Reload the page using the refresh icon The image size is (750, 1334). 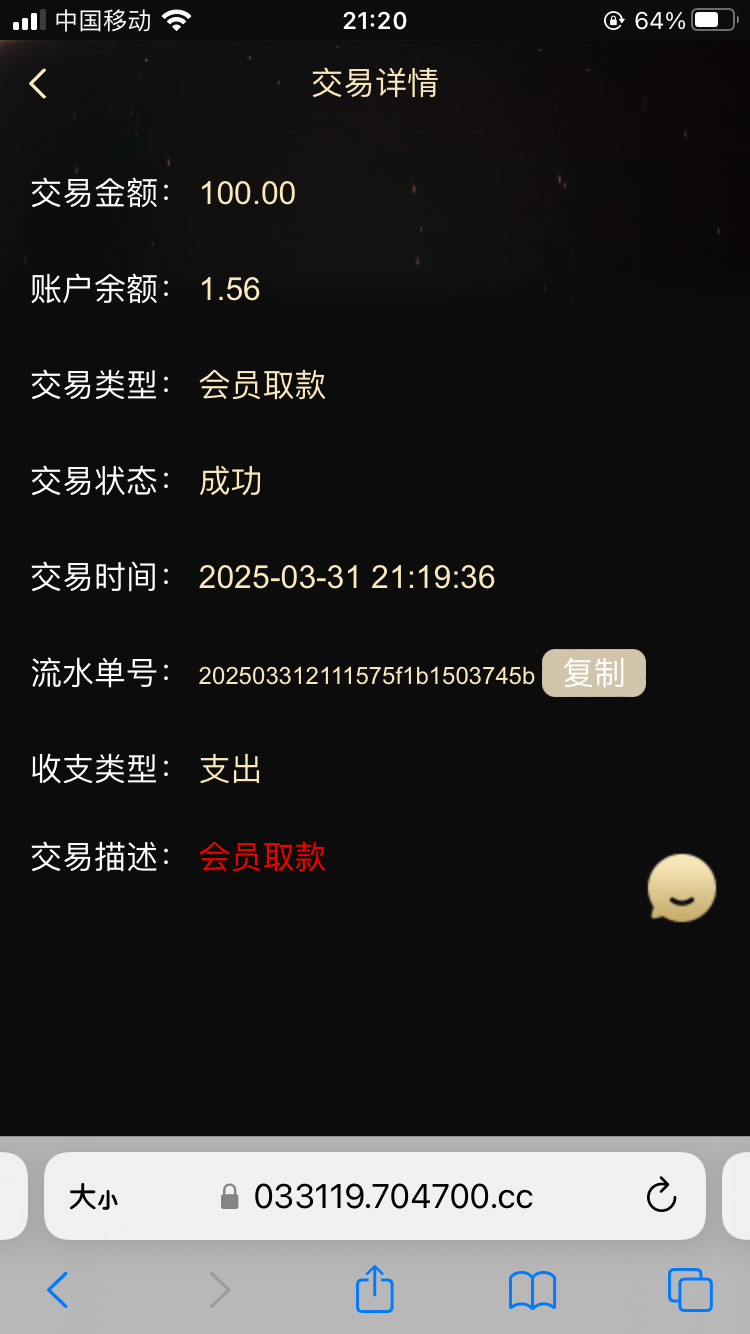(661, 1196)
